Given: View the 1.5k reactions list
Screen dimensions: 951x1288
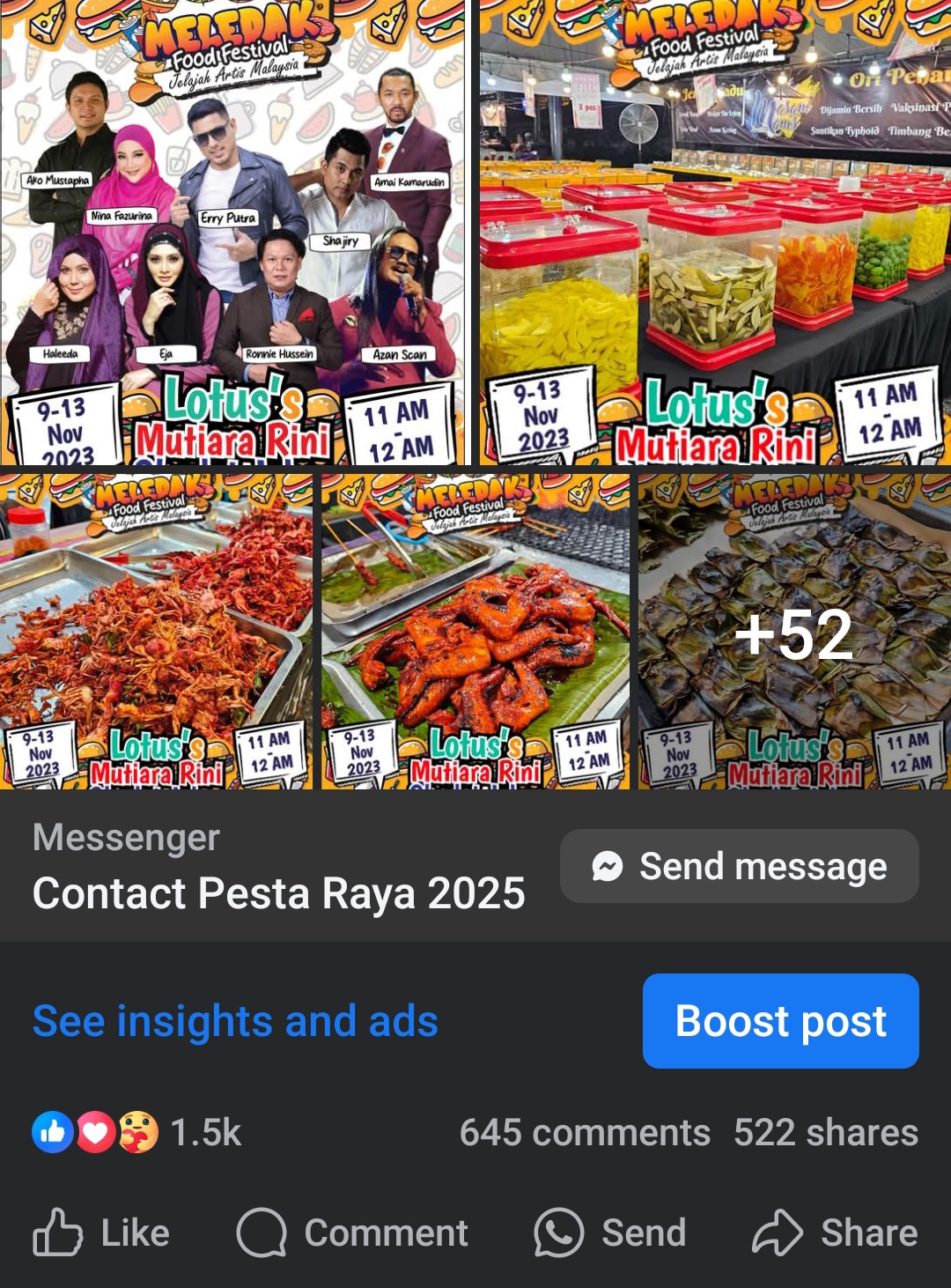Looking at the screenshot, I should (137, 1132).
